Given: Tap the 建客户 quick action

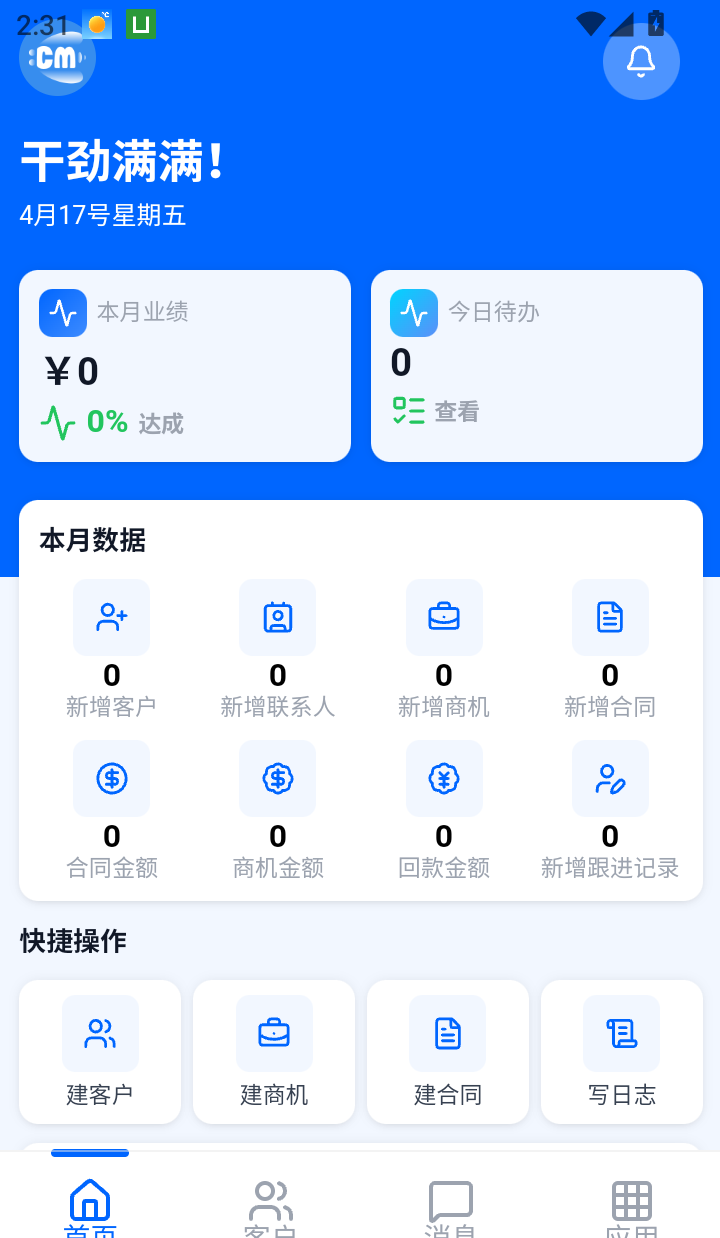Looking at the screenshot, I should click(99, 1051).
